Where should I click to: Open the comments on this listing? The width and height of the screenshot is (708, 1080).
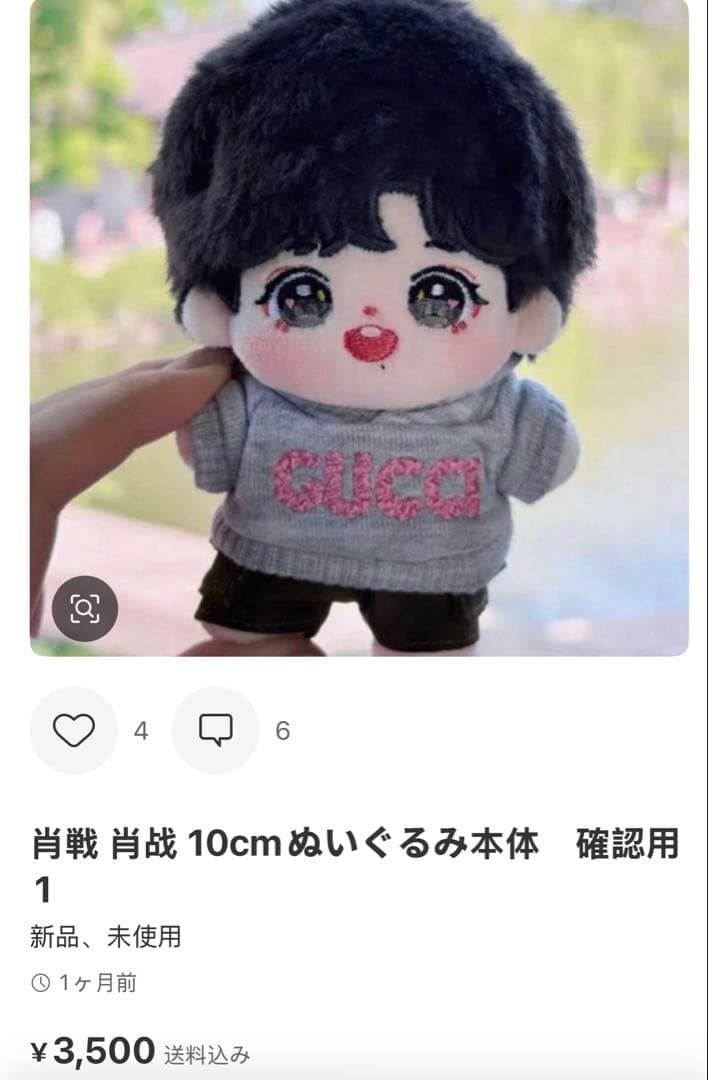[x=215, y=730]
